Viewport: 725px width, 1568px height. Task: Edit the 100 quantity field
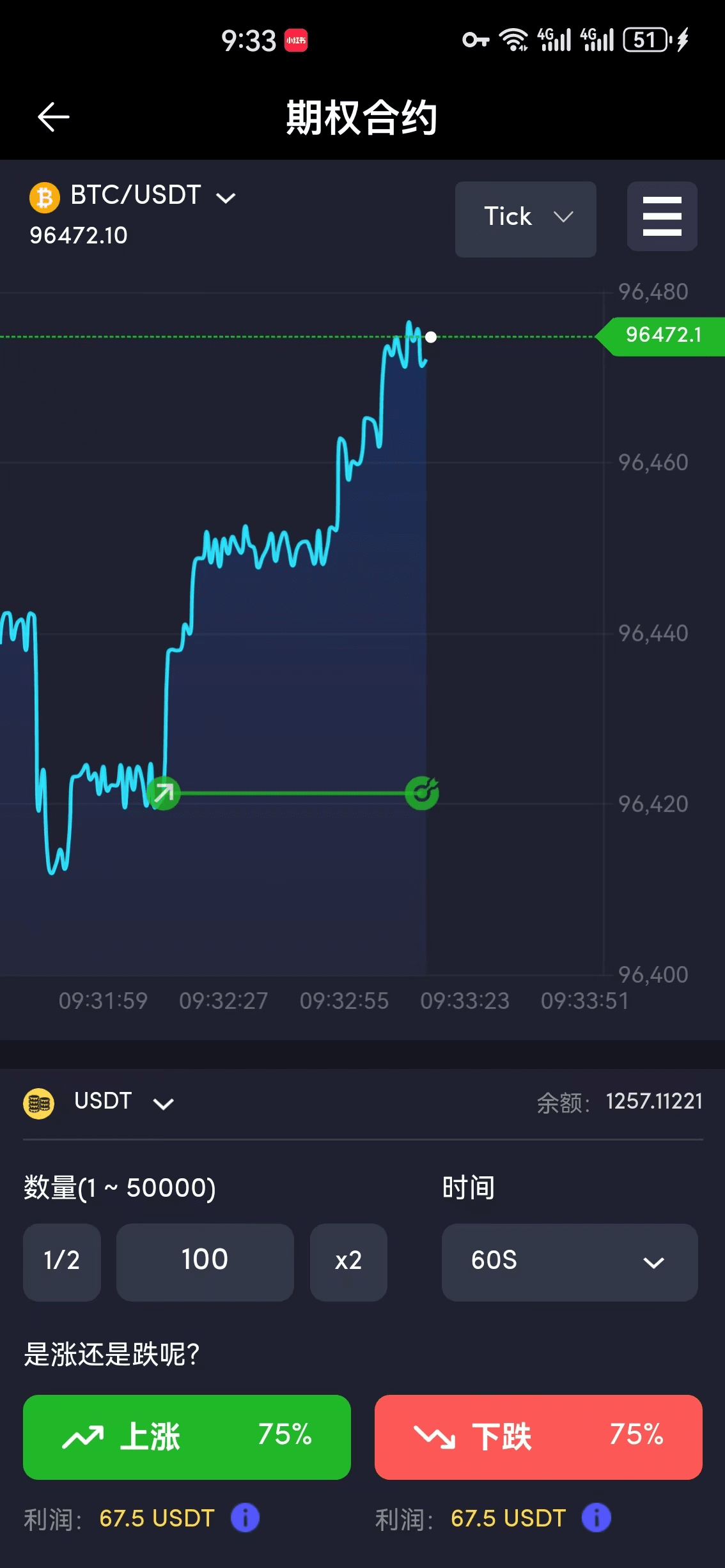tap(205, 1262)
